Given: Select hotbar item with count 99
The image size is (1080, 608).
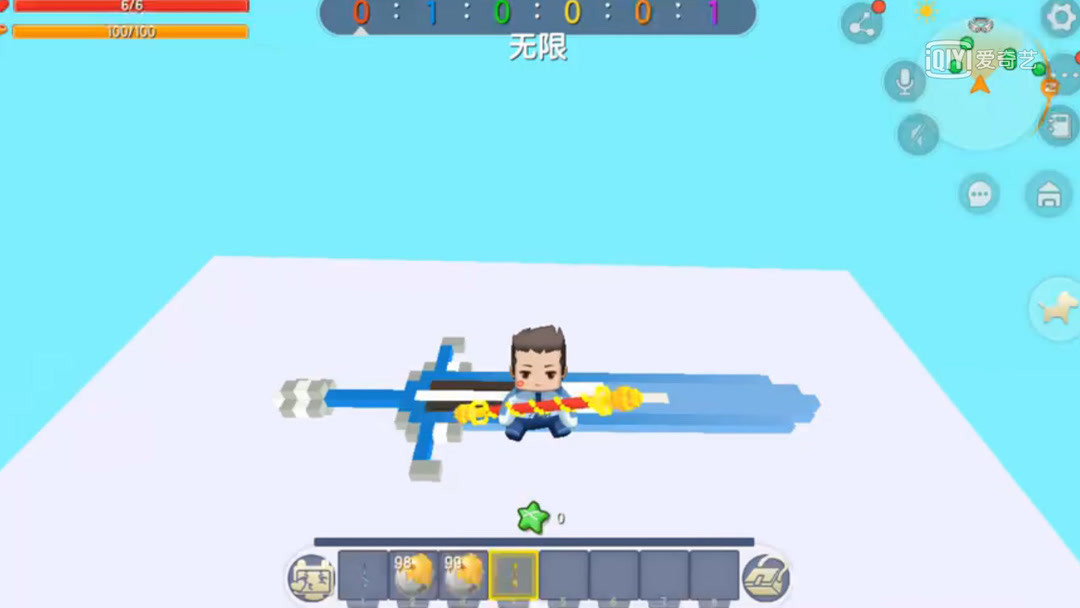Looking at the screenshot, I should 463,576.
